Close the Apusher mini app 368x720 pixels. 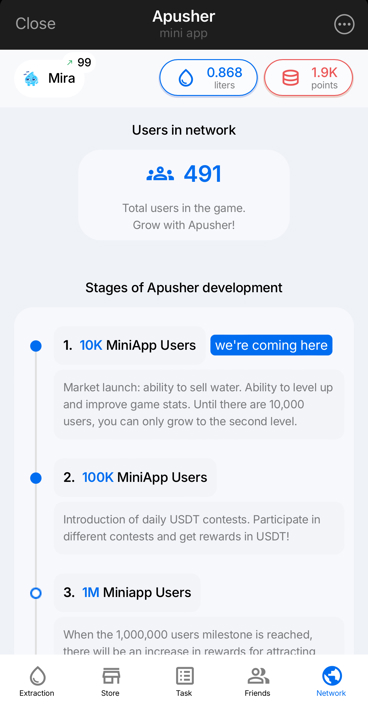pos(35,23)
